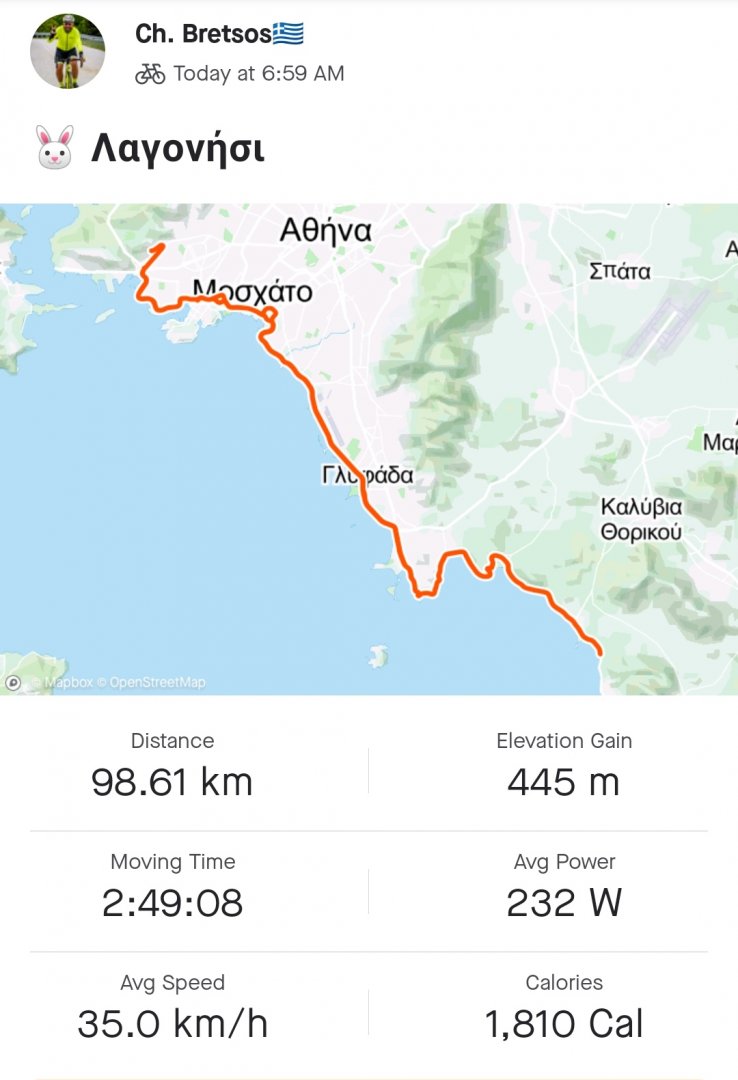Open Ch. Bretsos profile photo

67,51
